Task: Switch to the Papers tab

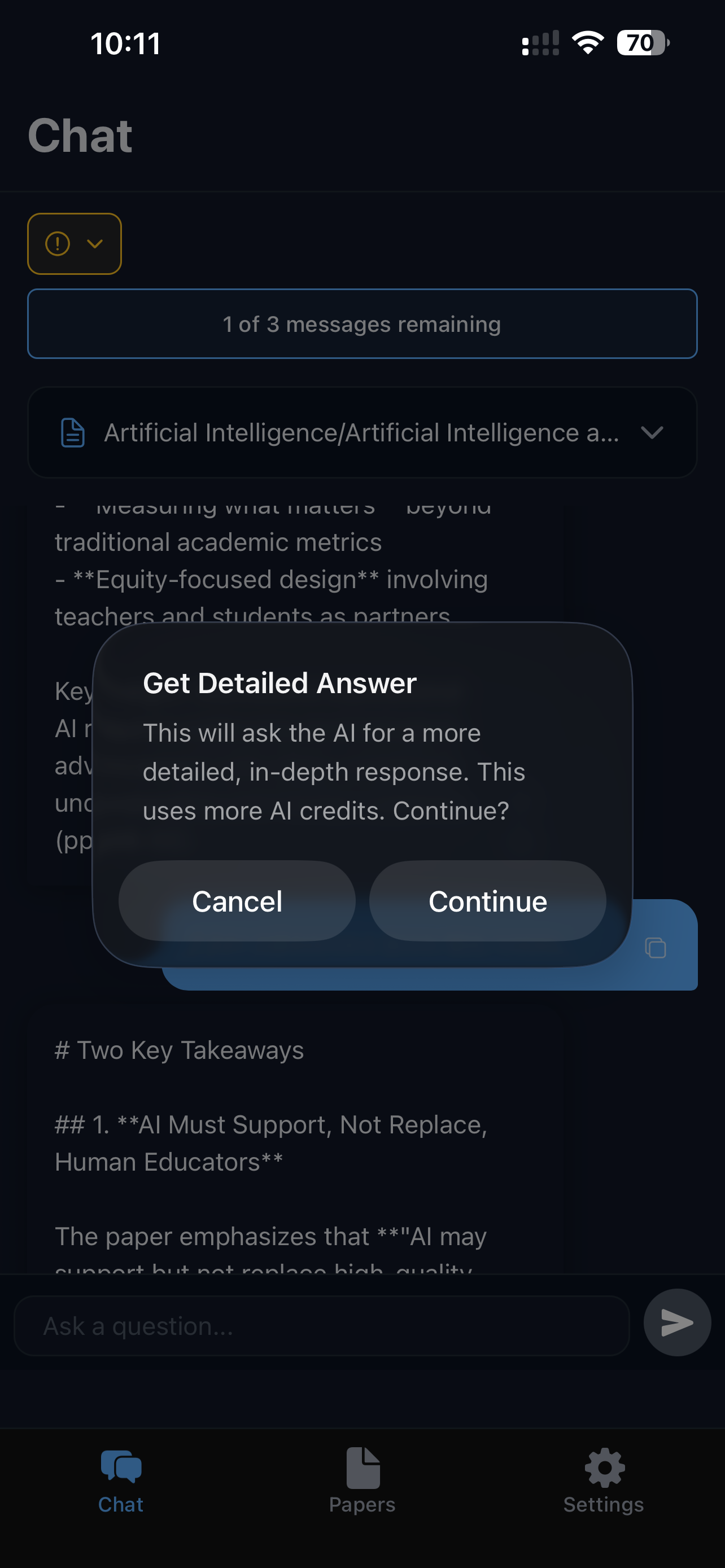Action: pyautogui.click(x=362, y=1481)
